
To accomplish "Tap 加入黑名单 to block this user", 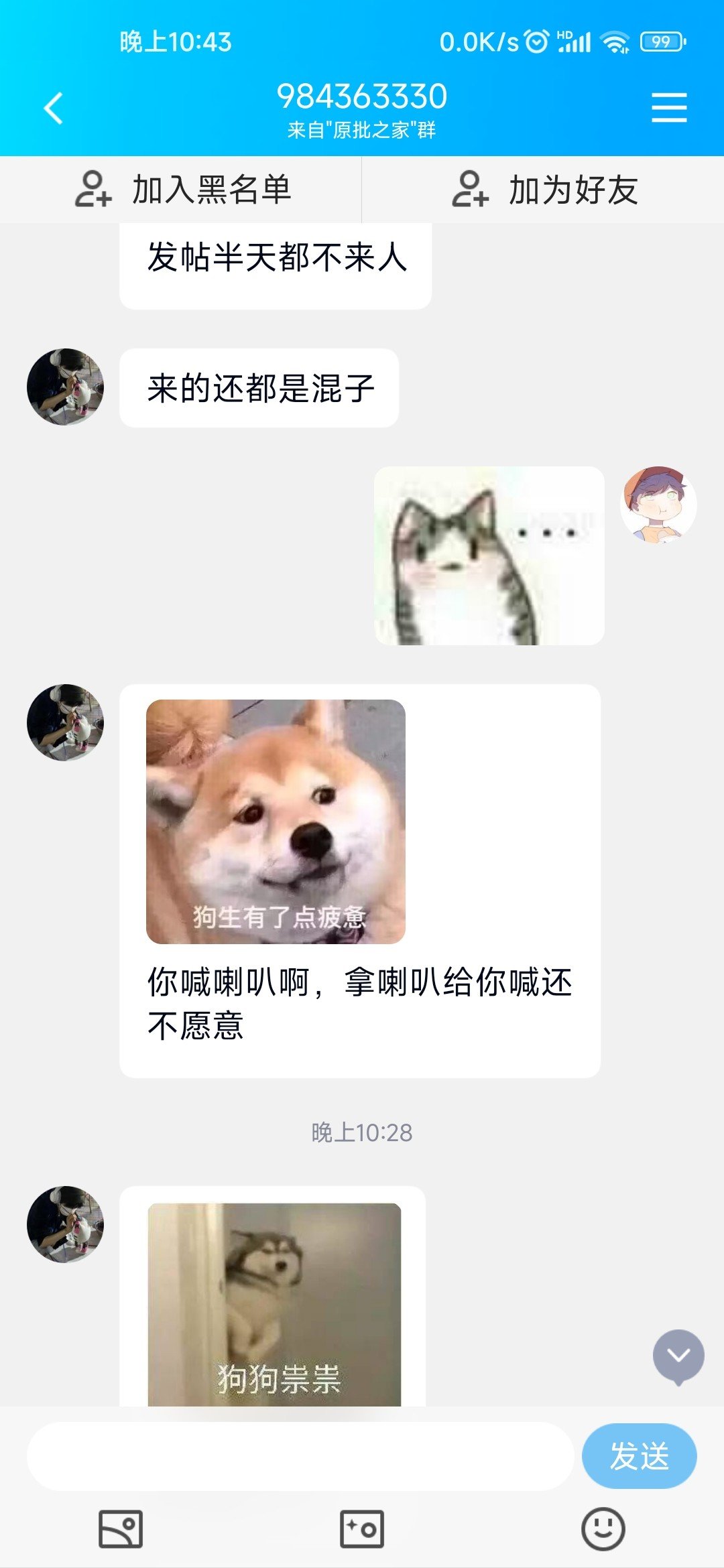I will pos(182,190).
